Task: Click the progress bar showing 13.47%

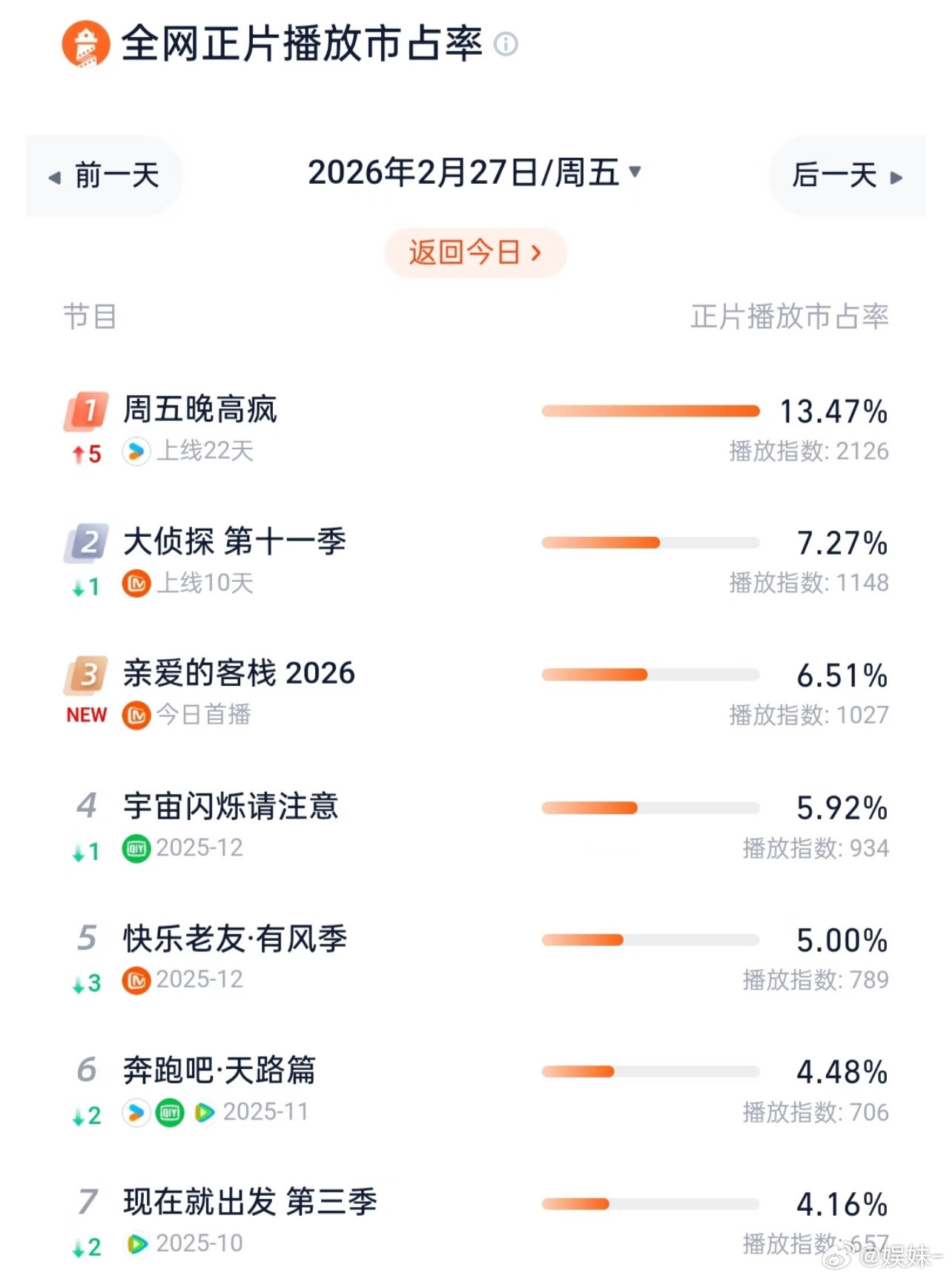Action: pos(651,411)
